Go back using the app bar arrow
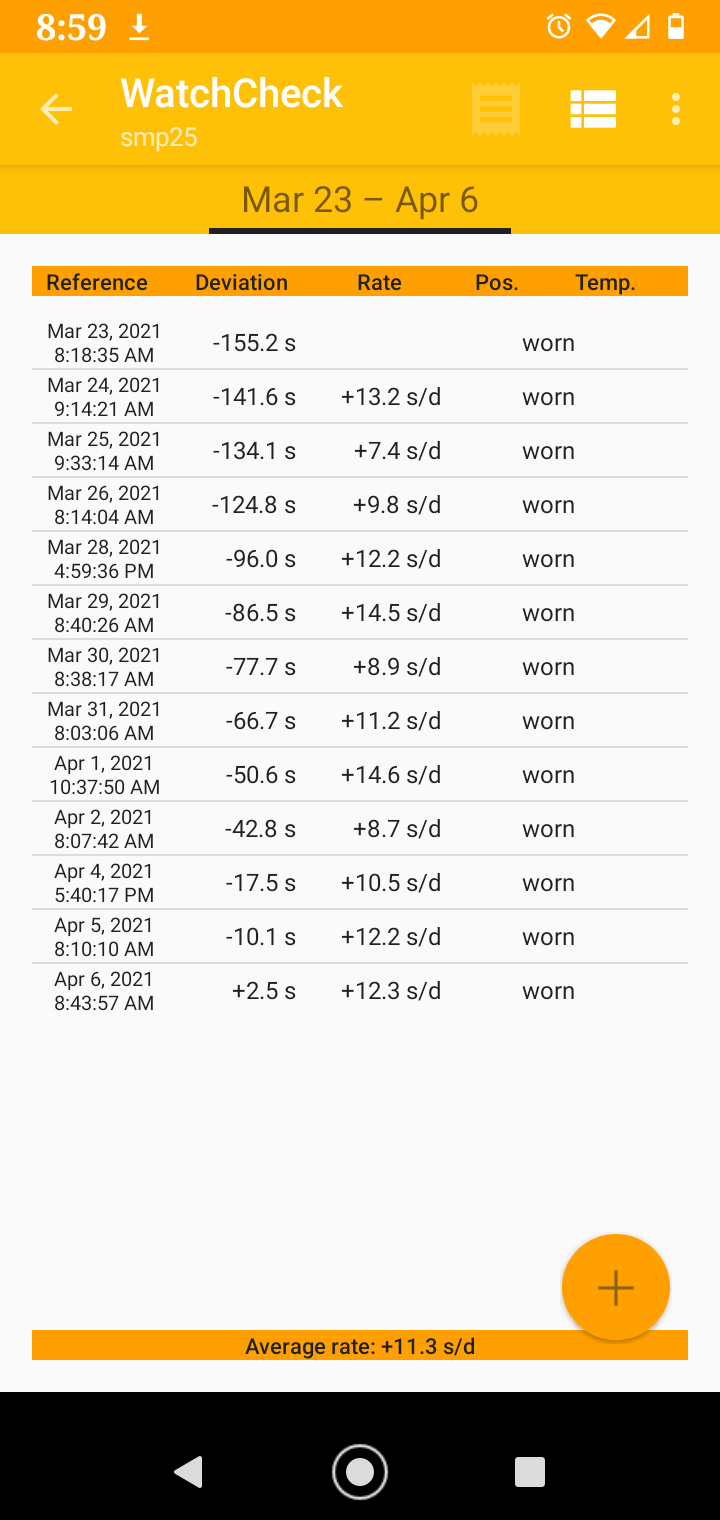Image resolution: width=720 pixels, height=1520 pixels. coord(56,109)
